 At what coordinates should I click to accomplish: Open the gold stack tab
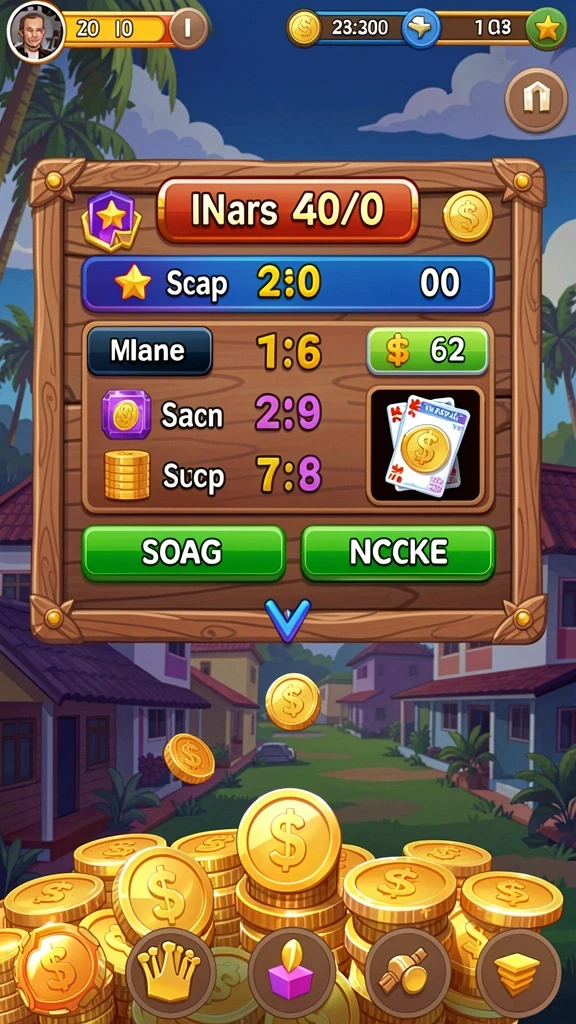(x=519, y=973)
